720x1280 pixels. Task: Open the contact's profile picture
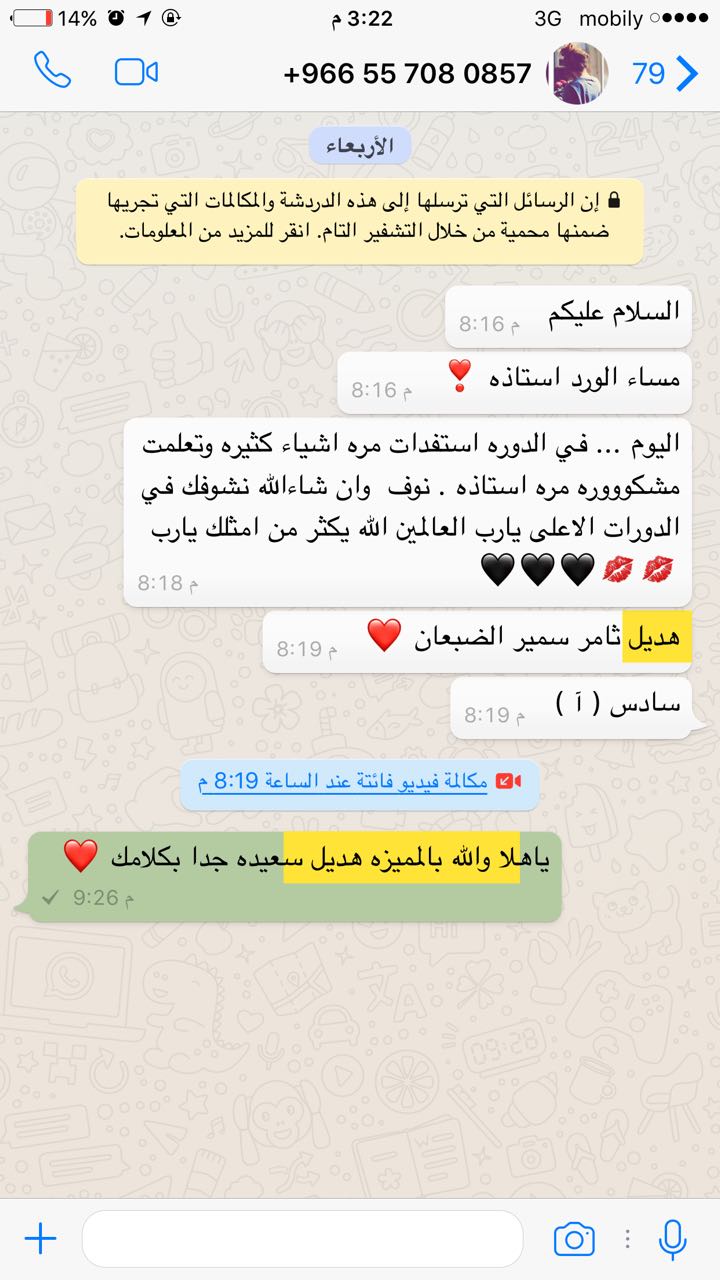(578, 73)
